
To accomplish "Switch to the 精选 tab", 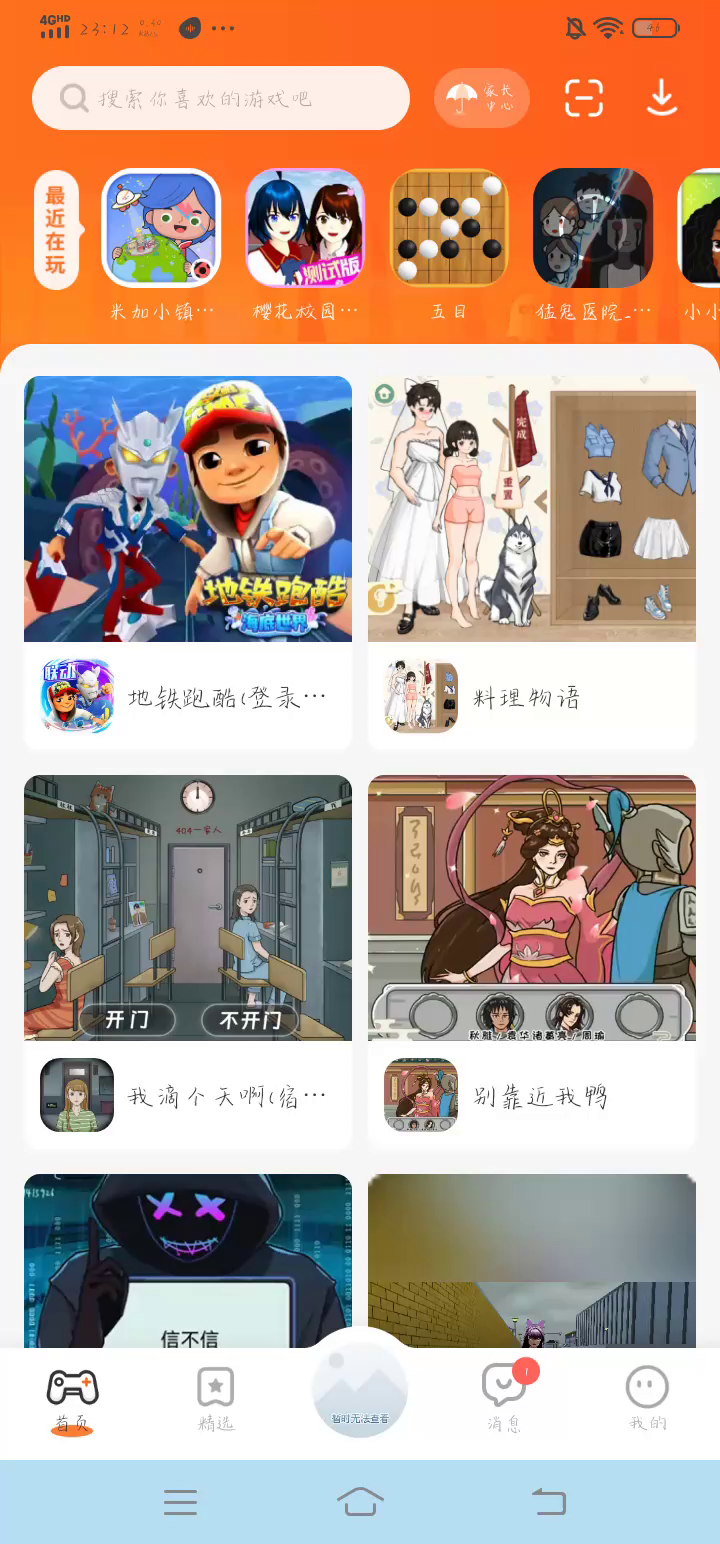I will point(216,1398).
